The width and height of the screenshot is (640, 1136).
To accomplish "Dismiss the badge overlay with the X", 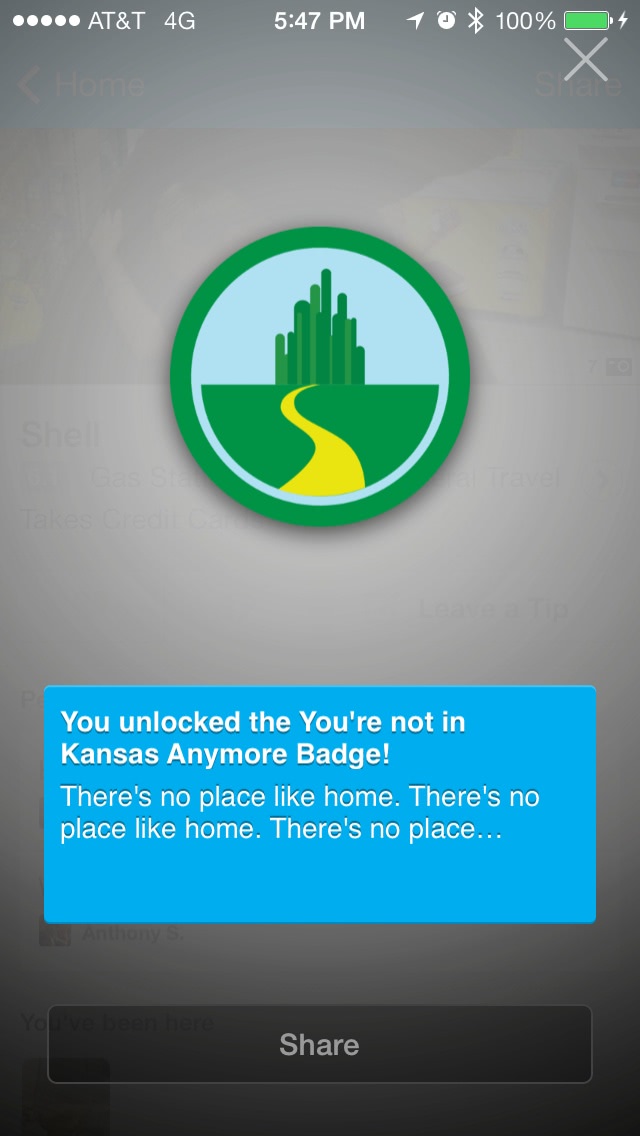I will (x=585, y=59).
